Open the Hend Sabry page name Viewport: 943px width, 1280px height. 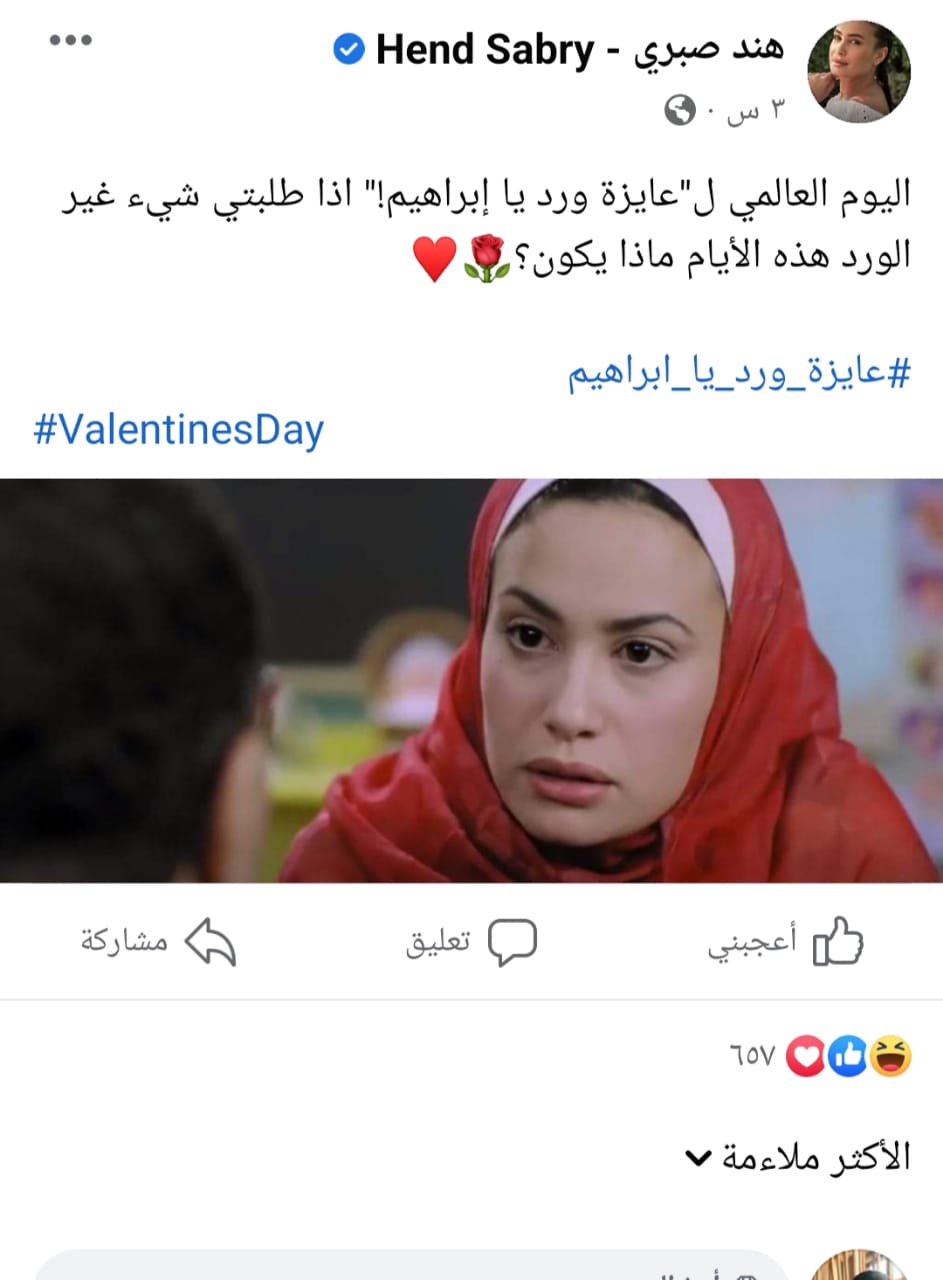(x=560, y=50)
